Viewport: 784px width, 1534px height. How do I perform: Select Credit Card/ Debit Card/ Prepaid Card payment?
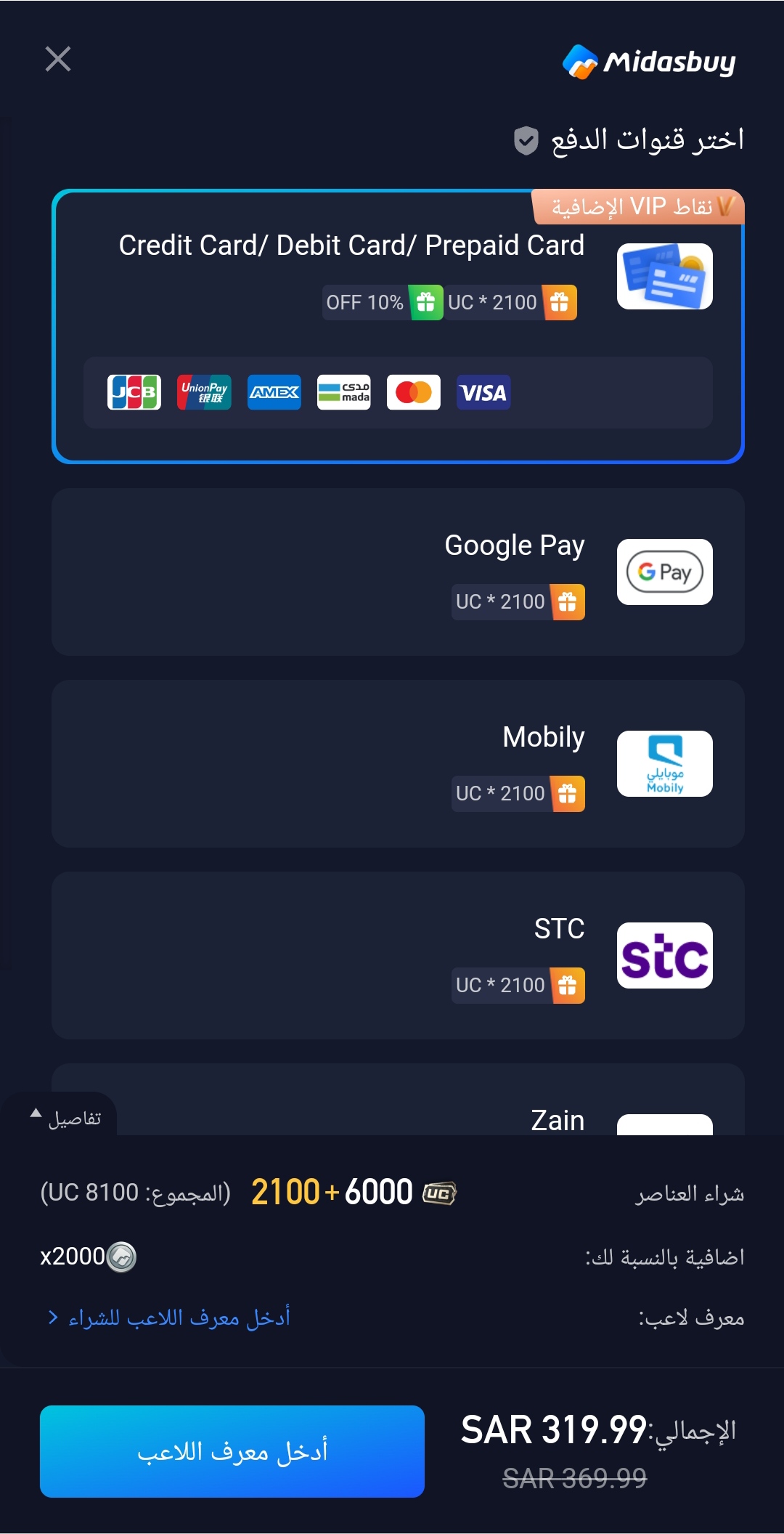[x=398, y=327]
